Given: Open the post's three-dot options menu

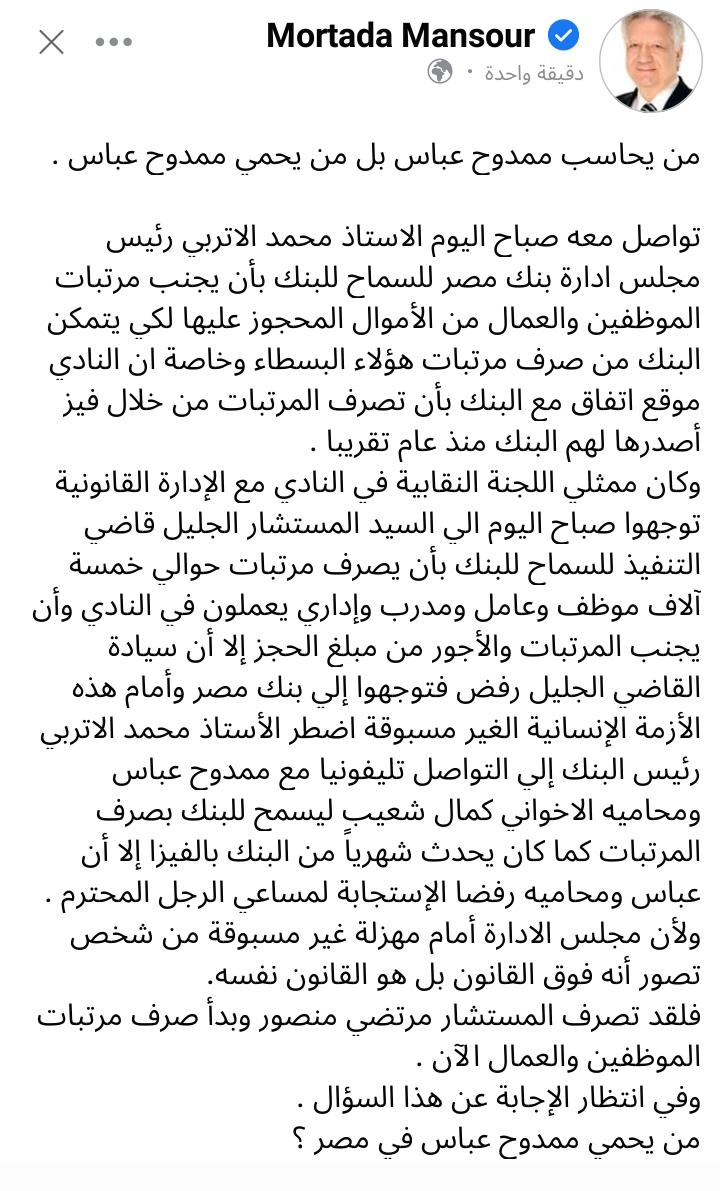Looking at the screenshot, I should [x=113, y=42].
